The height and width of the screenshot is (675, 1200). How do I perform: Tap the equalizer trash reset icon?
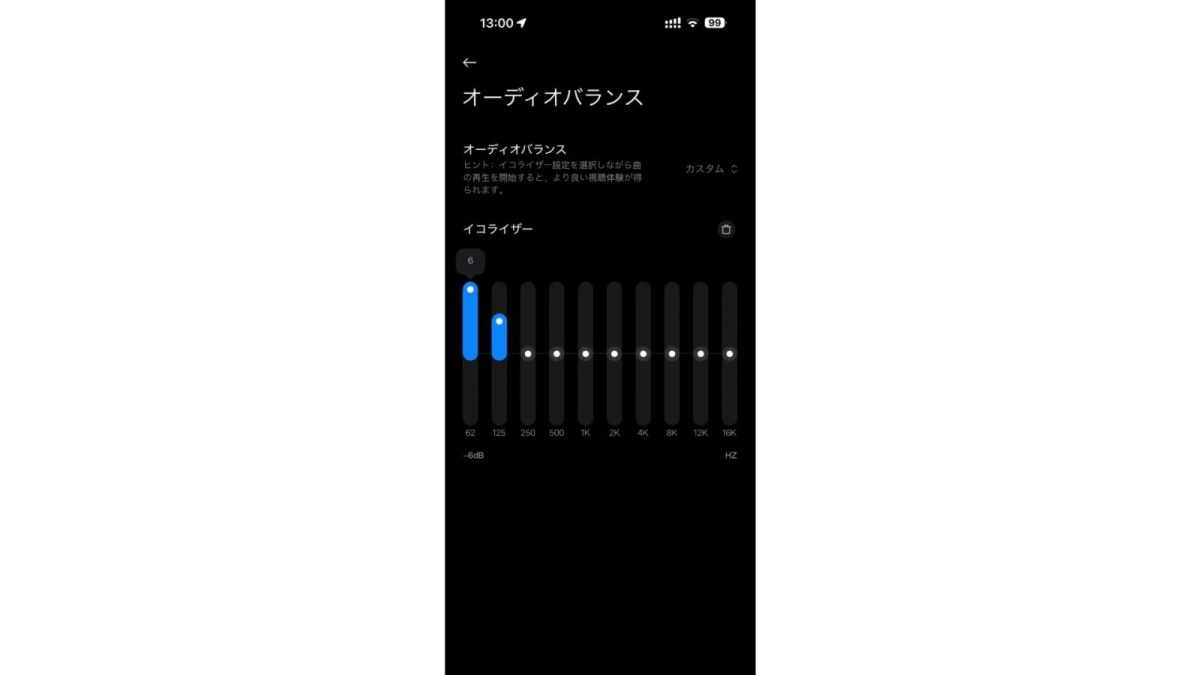pos(726,229)
